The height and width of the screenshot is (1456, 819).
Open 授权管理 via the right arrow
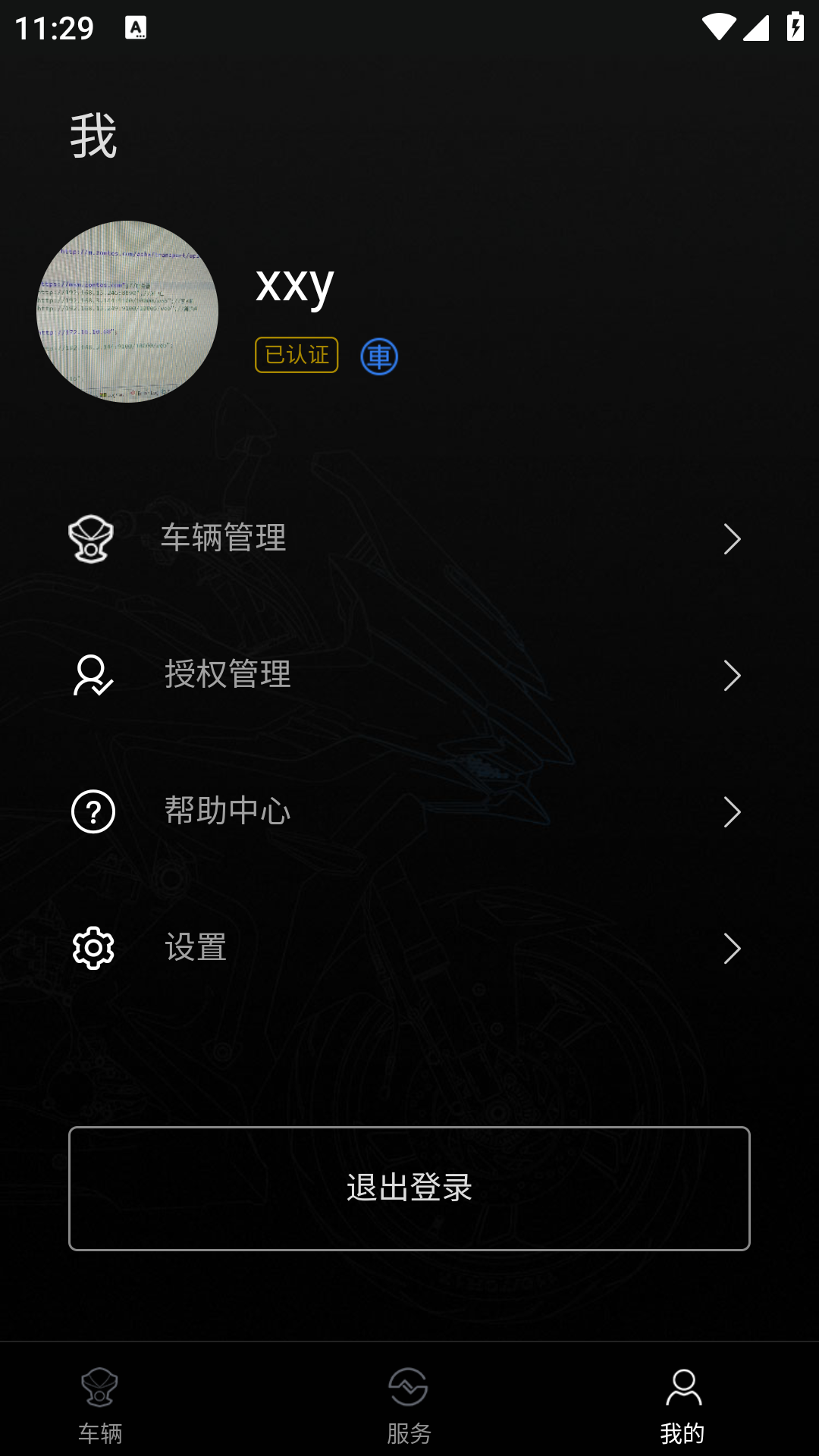tap(730, 675)
